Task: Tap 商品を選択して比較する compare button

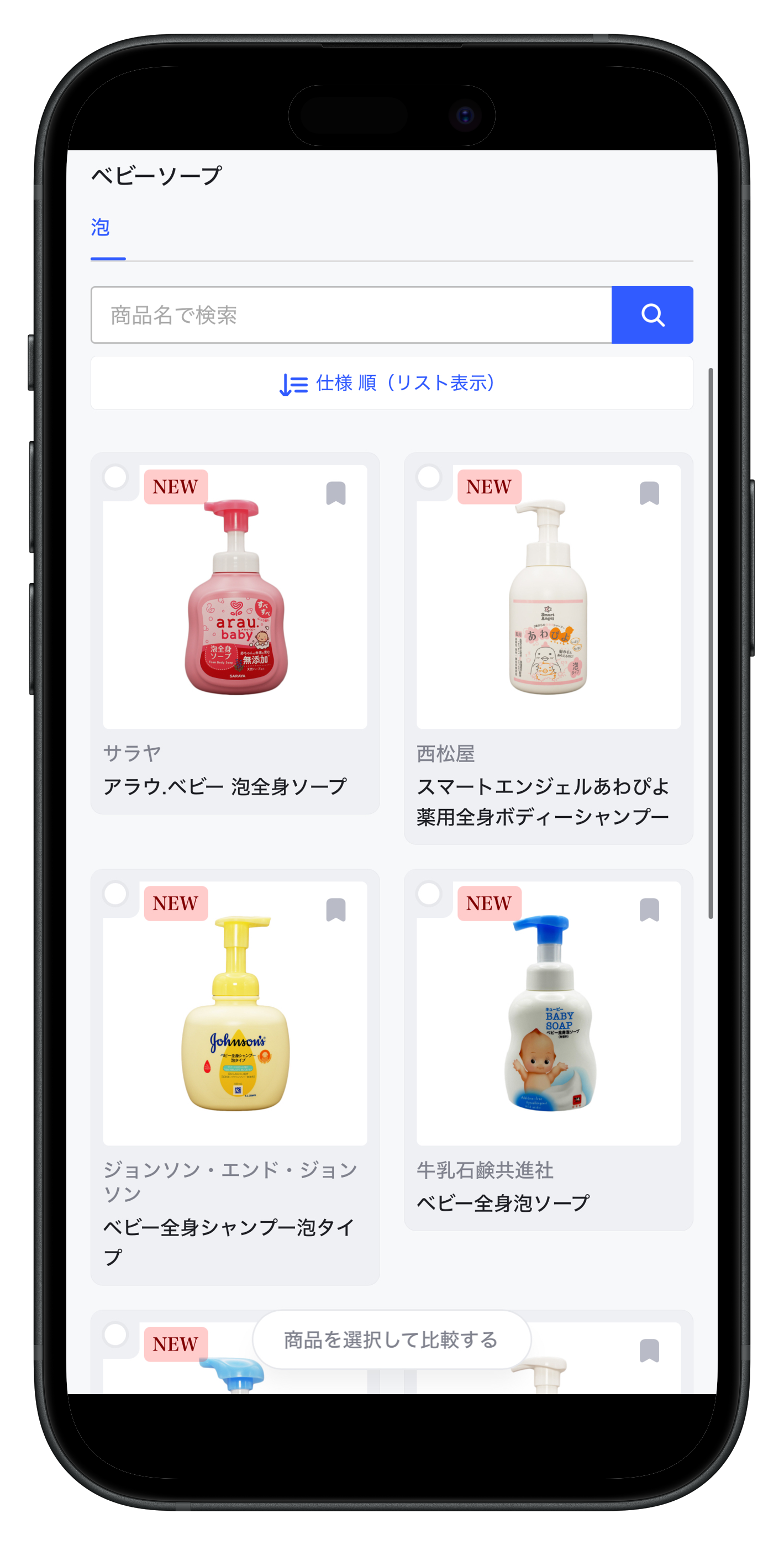Action: (x=391, y=1340)
